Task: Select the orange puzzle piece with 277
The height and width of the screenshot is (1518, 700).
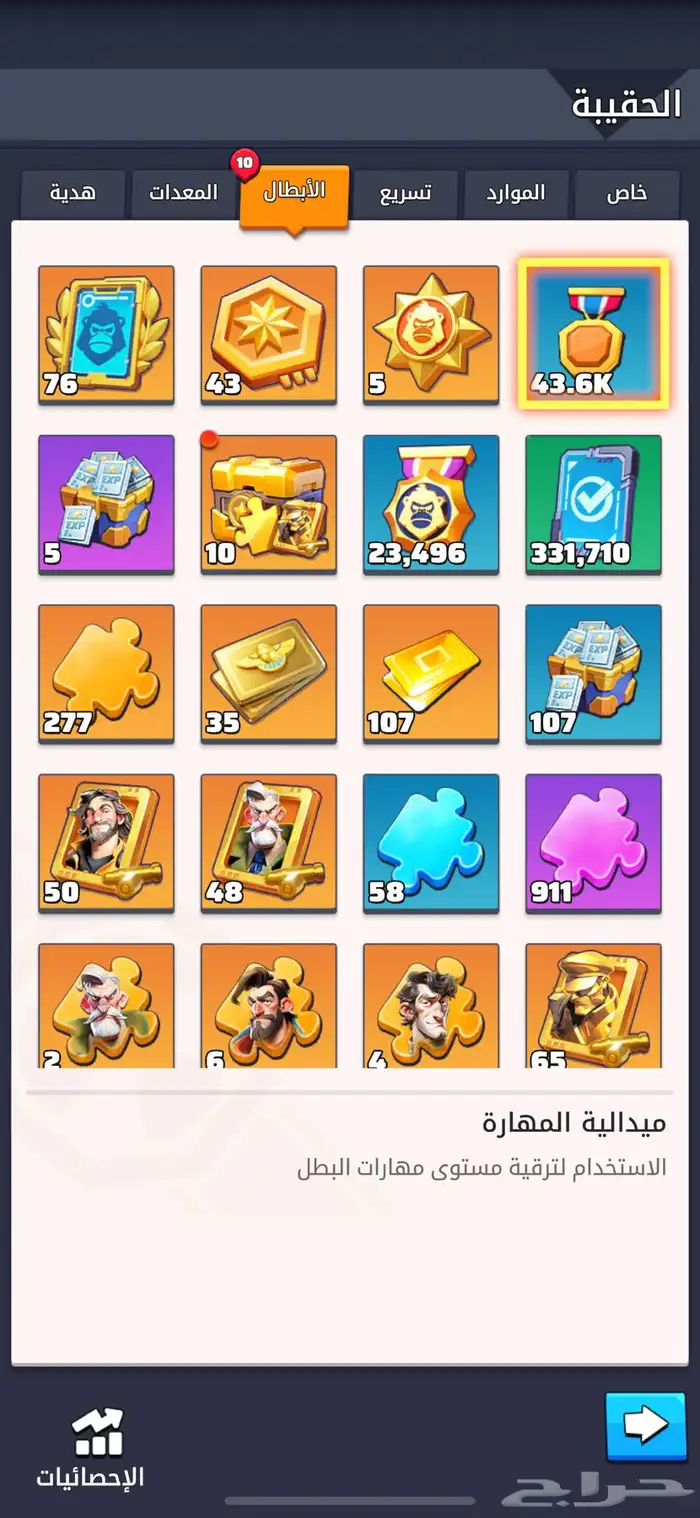Action: (x=106, y=674)
